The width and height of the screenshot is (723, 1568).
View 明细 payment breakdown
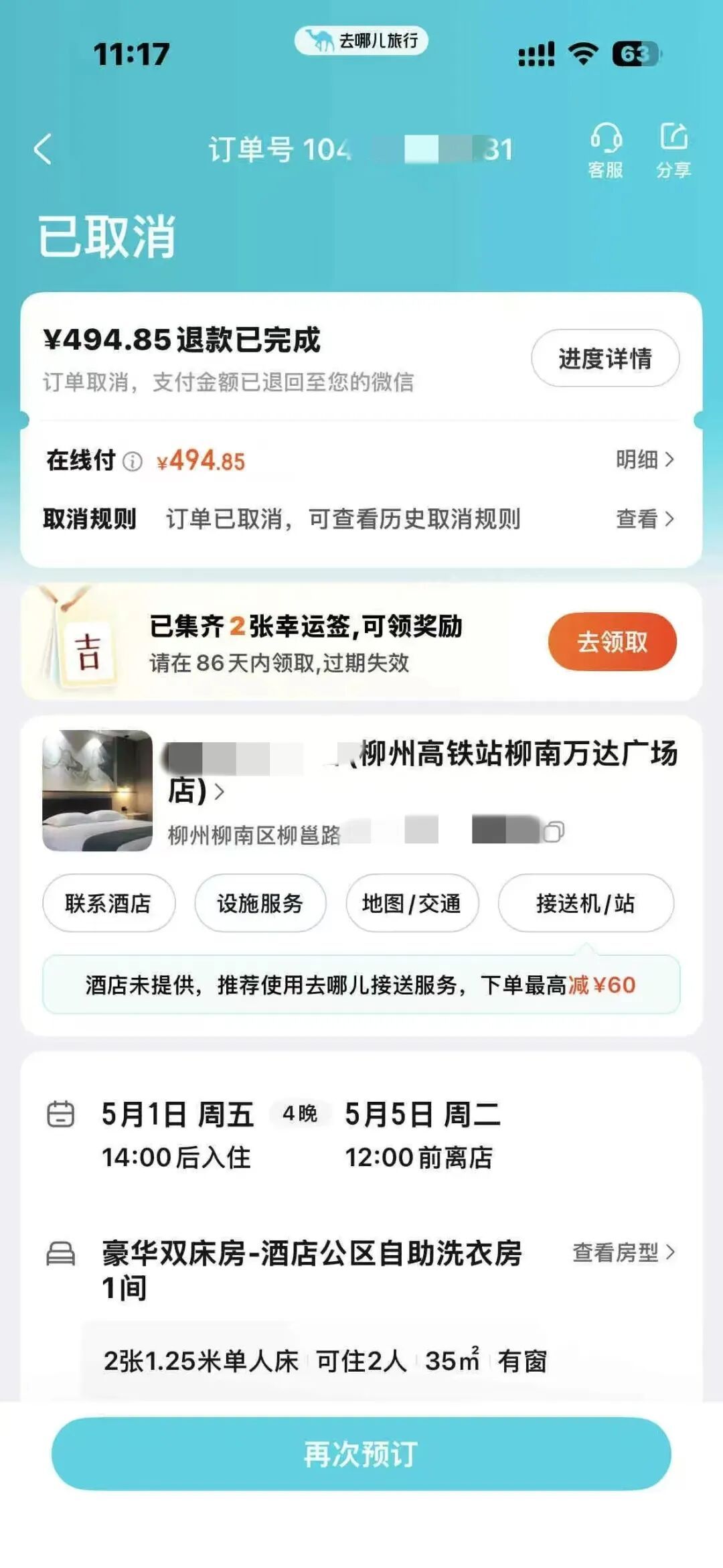(645, 459)
